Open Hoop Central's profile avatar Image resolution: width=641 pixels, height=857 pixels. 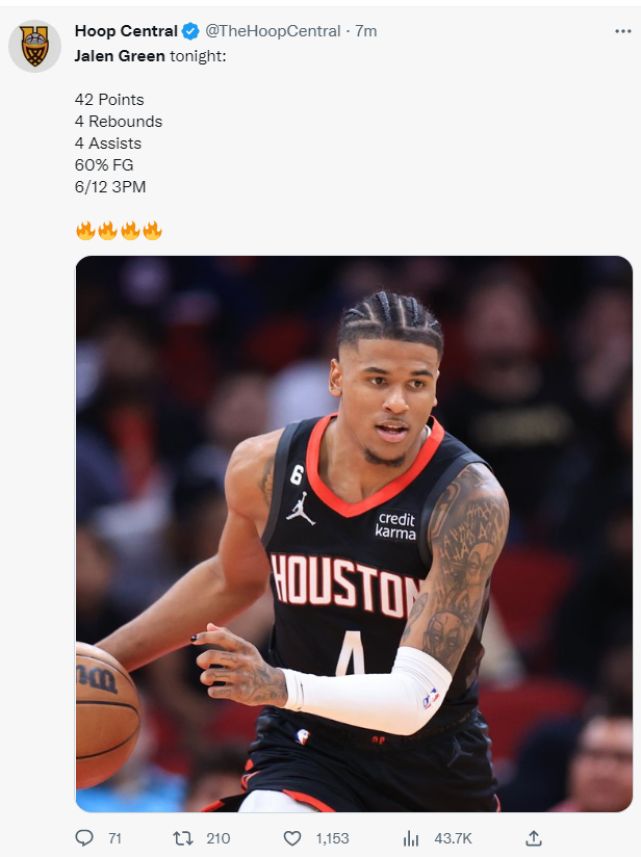tap(35, 46)
